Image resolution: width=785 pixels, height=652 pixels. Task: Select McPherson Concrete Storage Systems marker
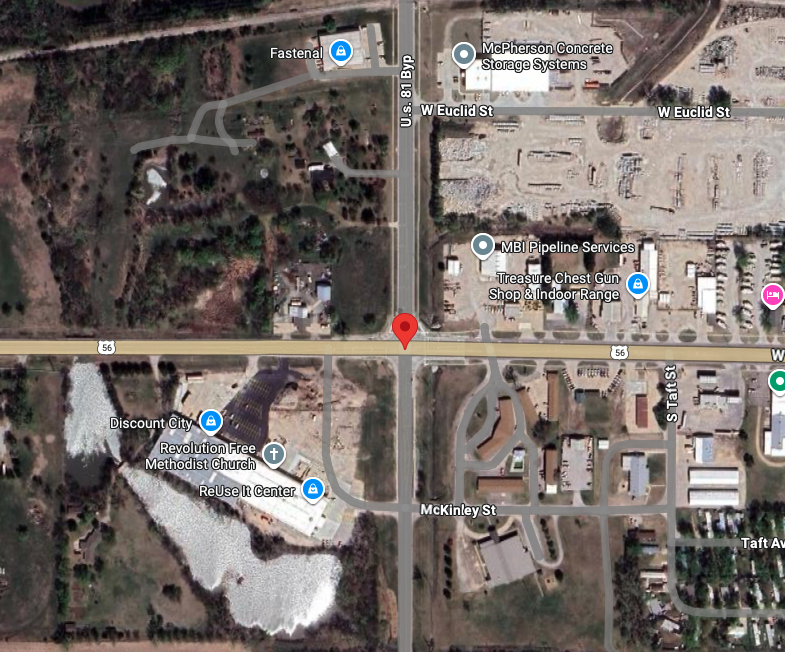coord(463,53)
